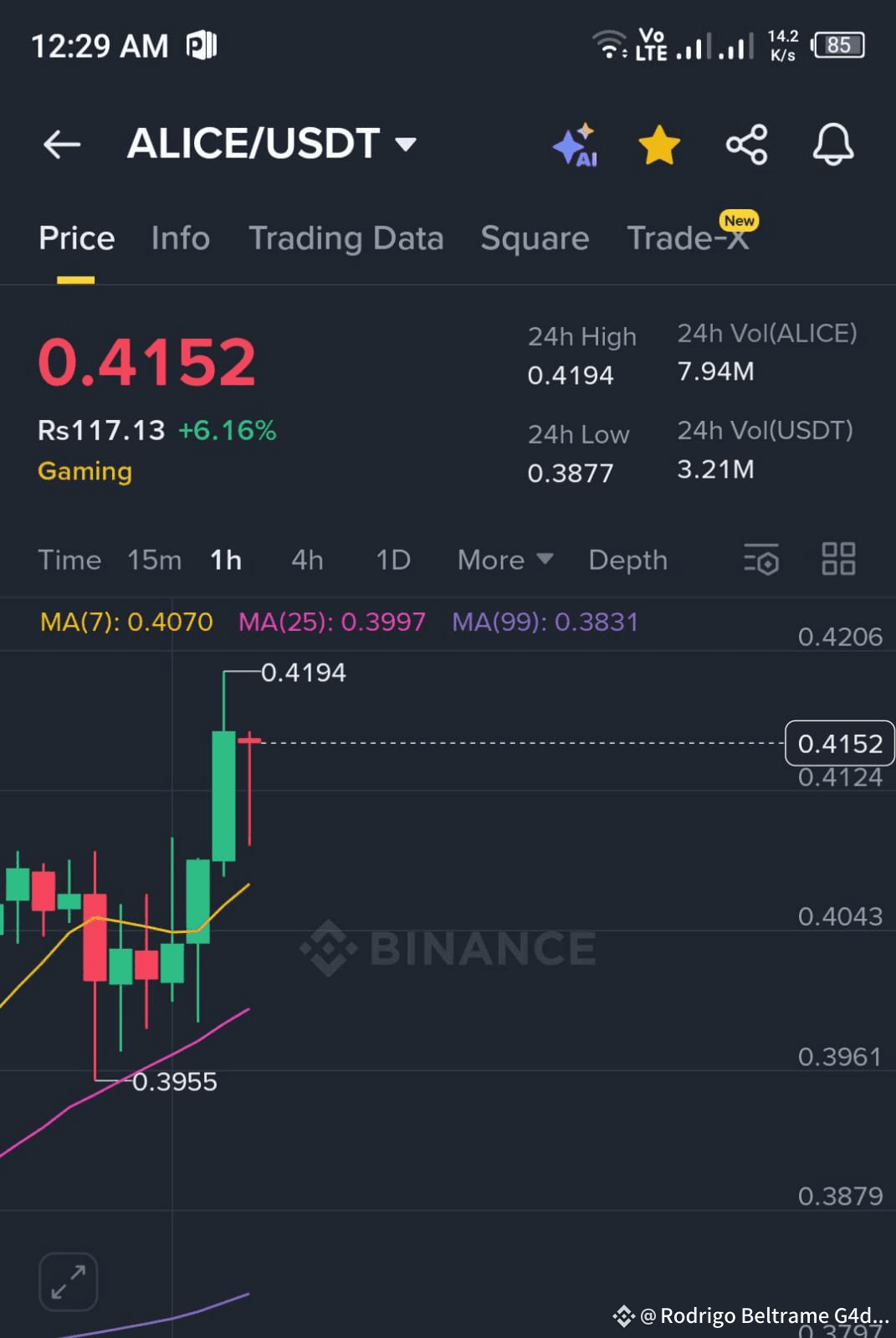Expand the More intervals dropdown
This screenshot has height=1338, width=896.
click(504, 560)
